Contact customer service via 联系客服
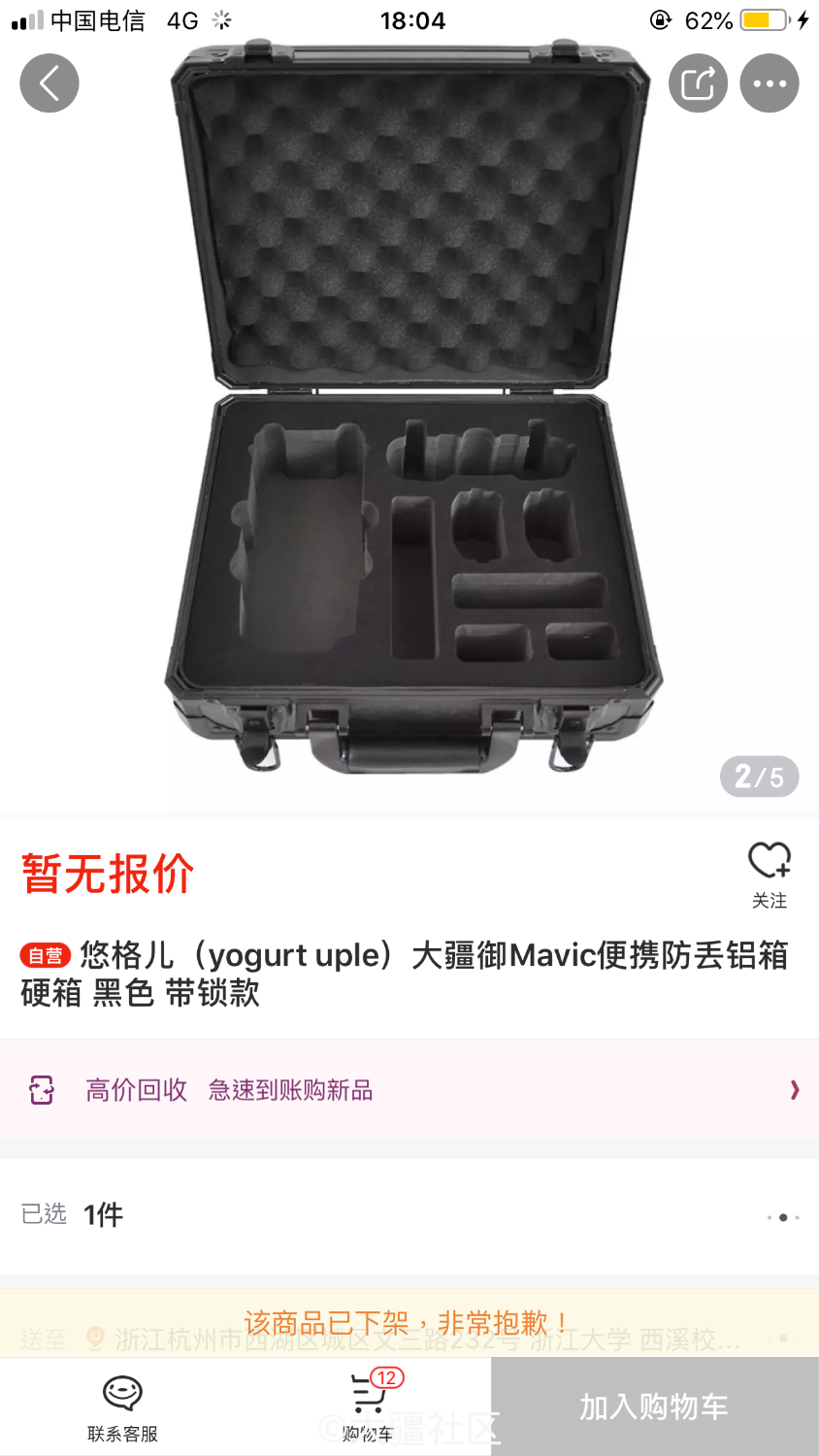 tap(122, 1406)
